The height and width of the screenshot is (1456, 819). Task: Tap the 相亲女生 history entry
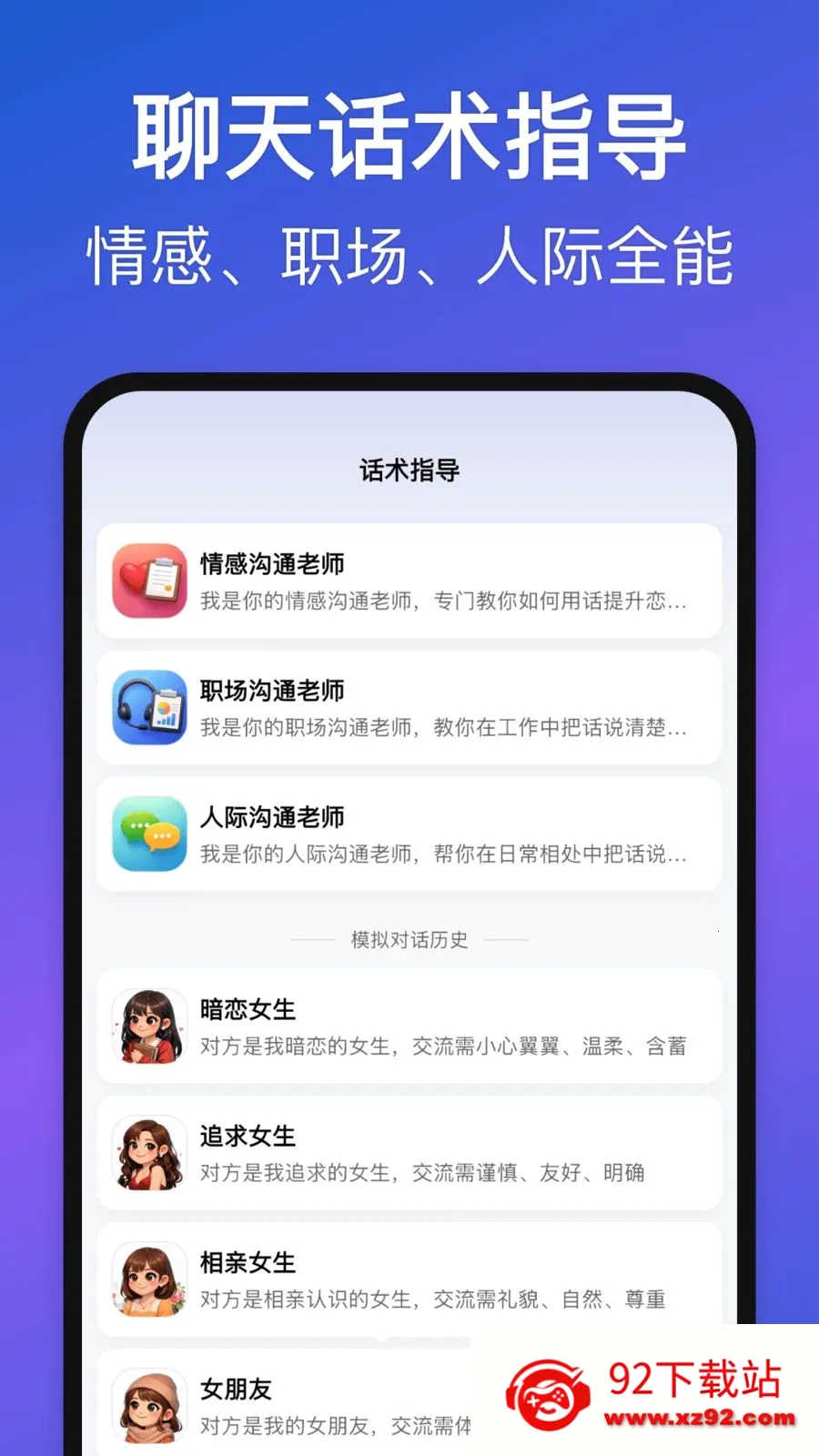(x=409, y=1279)
